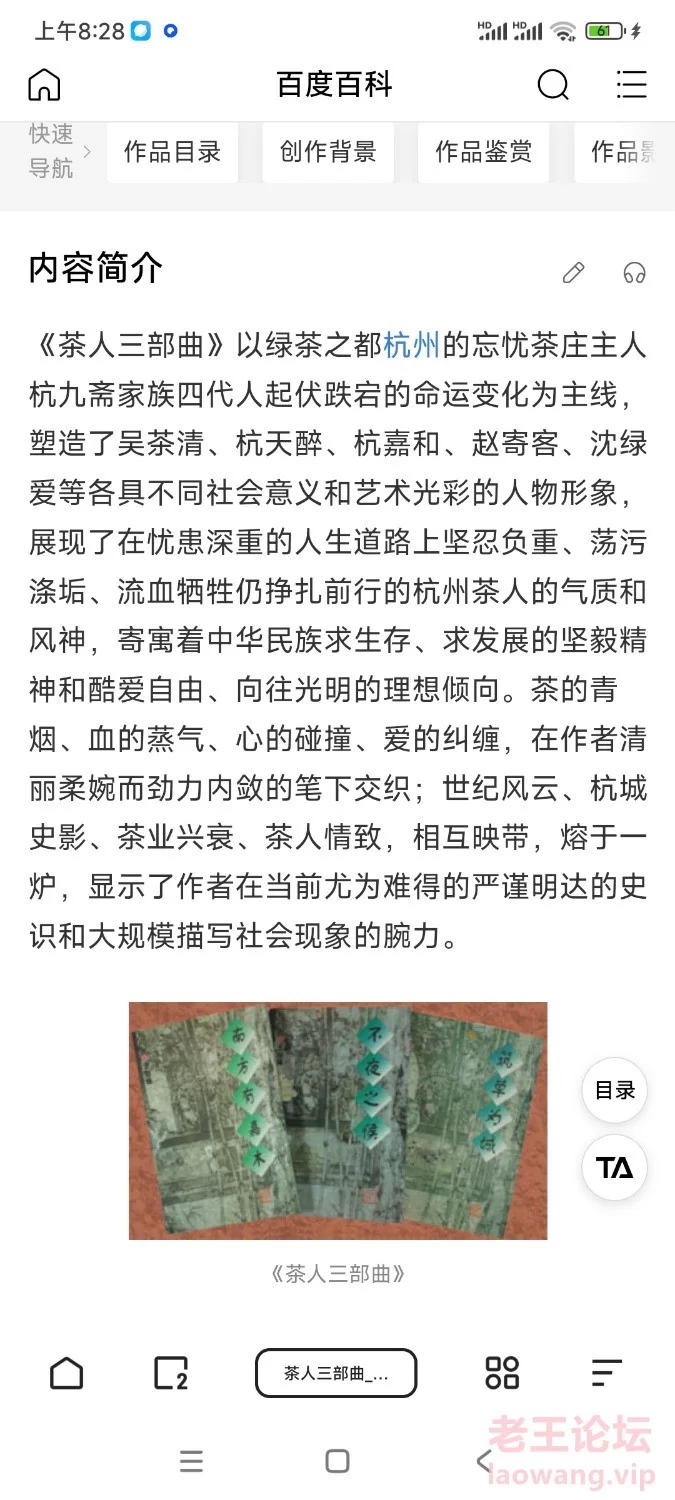Image resolution: width=675 pixels, height=1500 pixels.
Task: Jump to the 创作背景 section
Action: (x=328, y=152)
